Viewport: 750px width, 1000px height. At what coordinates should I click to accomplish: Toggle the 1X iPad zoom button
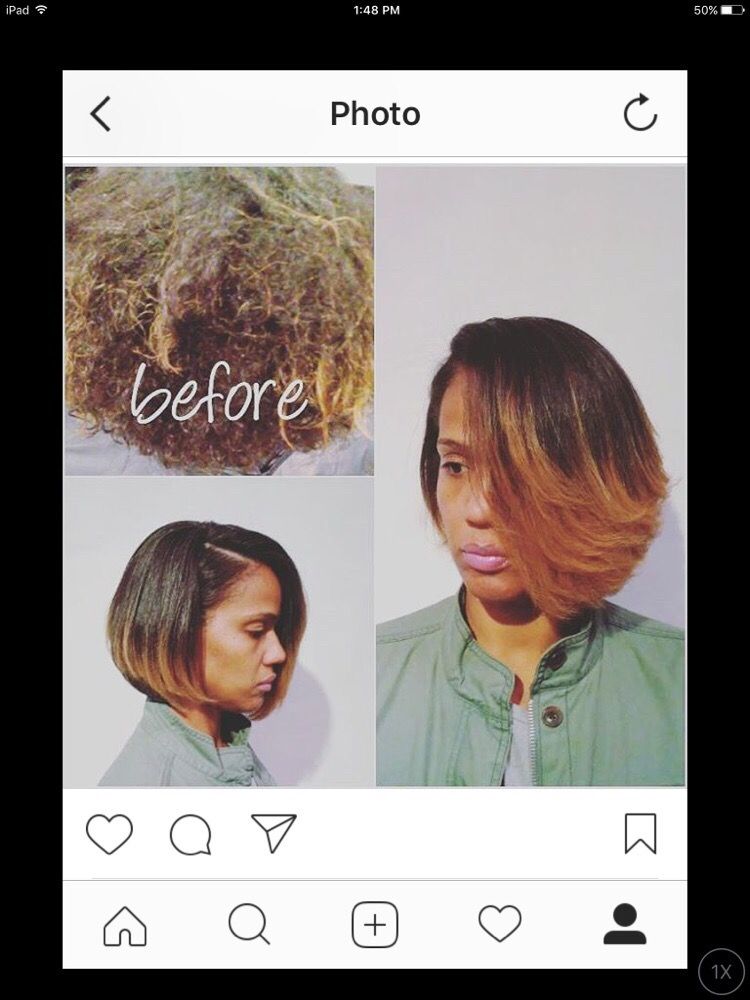[721, 972]
